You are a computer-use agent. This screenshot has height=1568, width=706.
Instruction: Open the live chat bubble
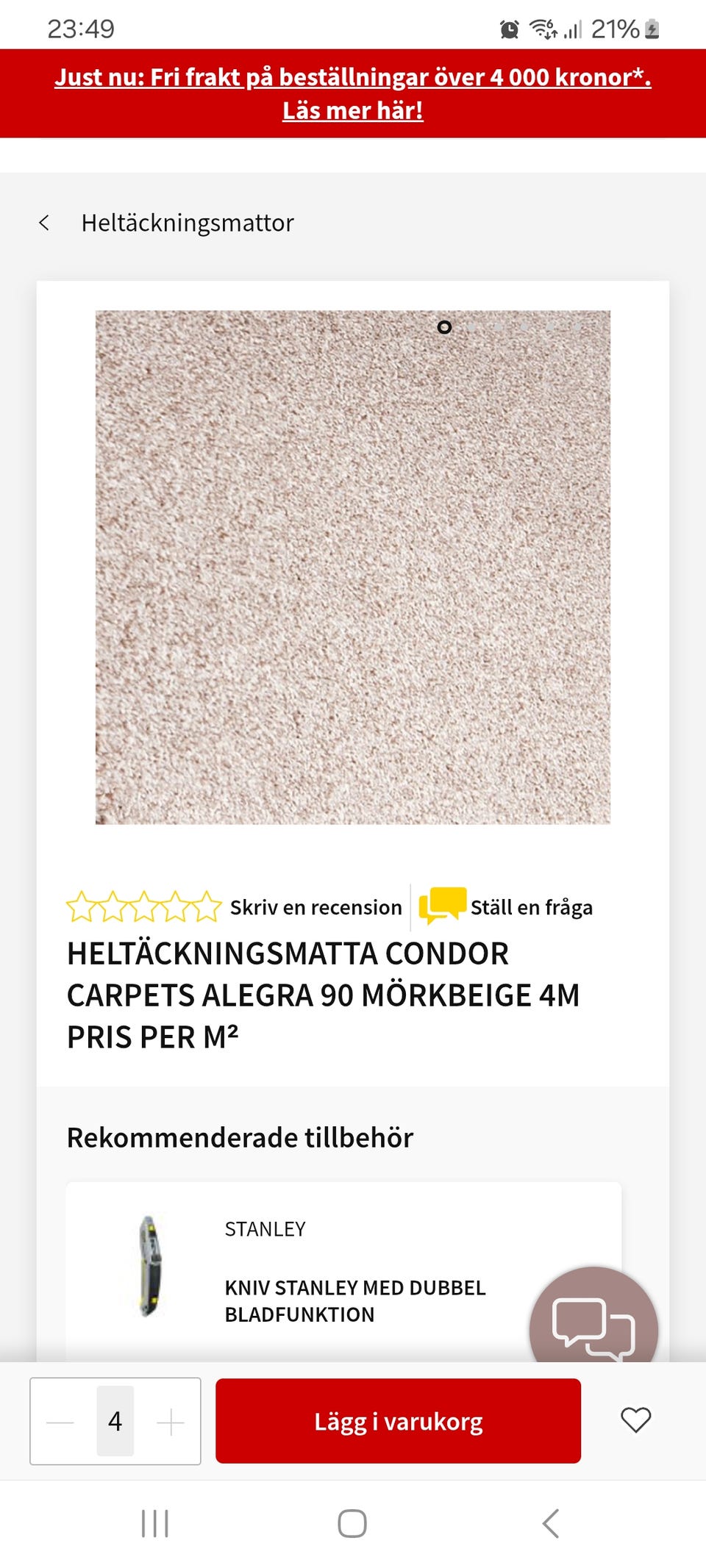[x=593, y=1326]
